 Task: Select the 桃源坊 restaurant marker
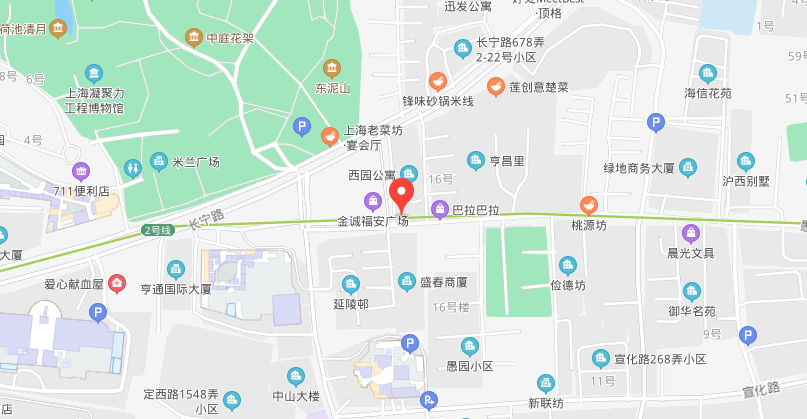pyautogui.click(x=589, y=204)
